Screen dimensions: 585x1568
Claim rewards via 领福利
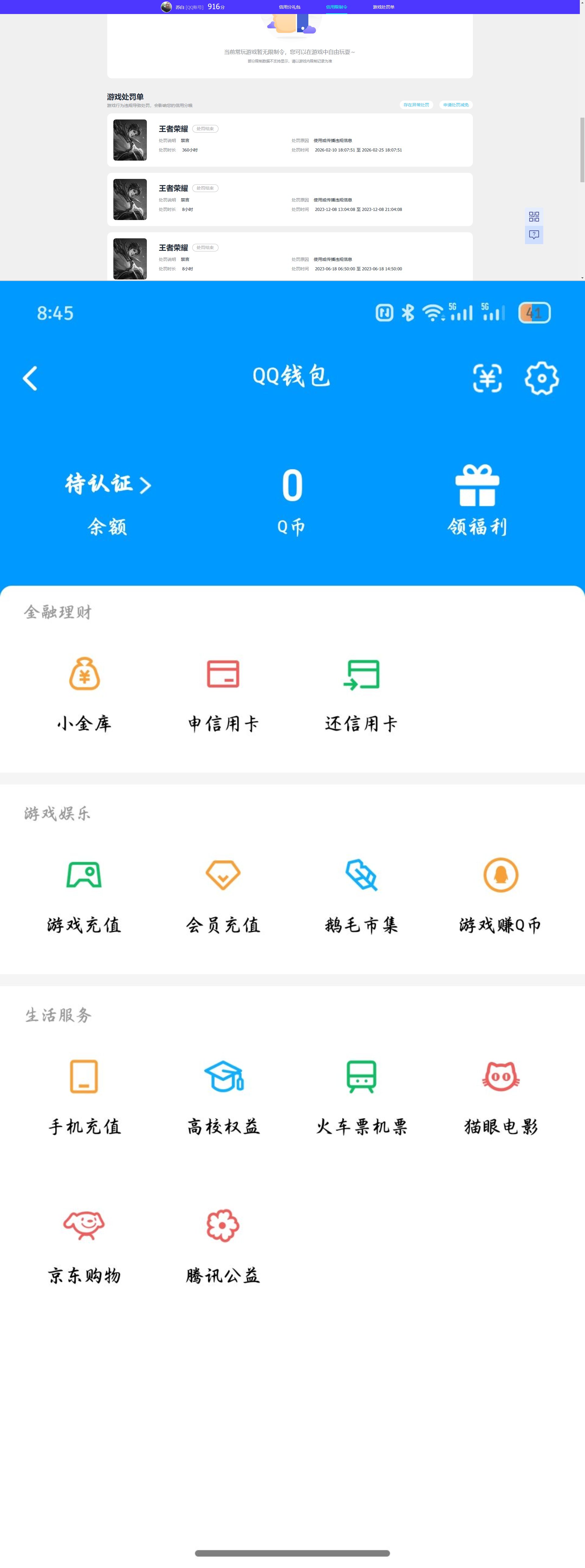(x=477, y=501)
